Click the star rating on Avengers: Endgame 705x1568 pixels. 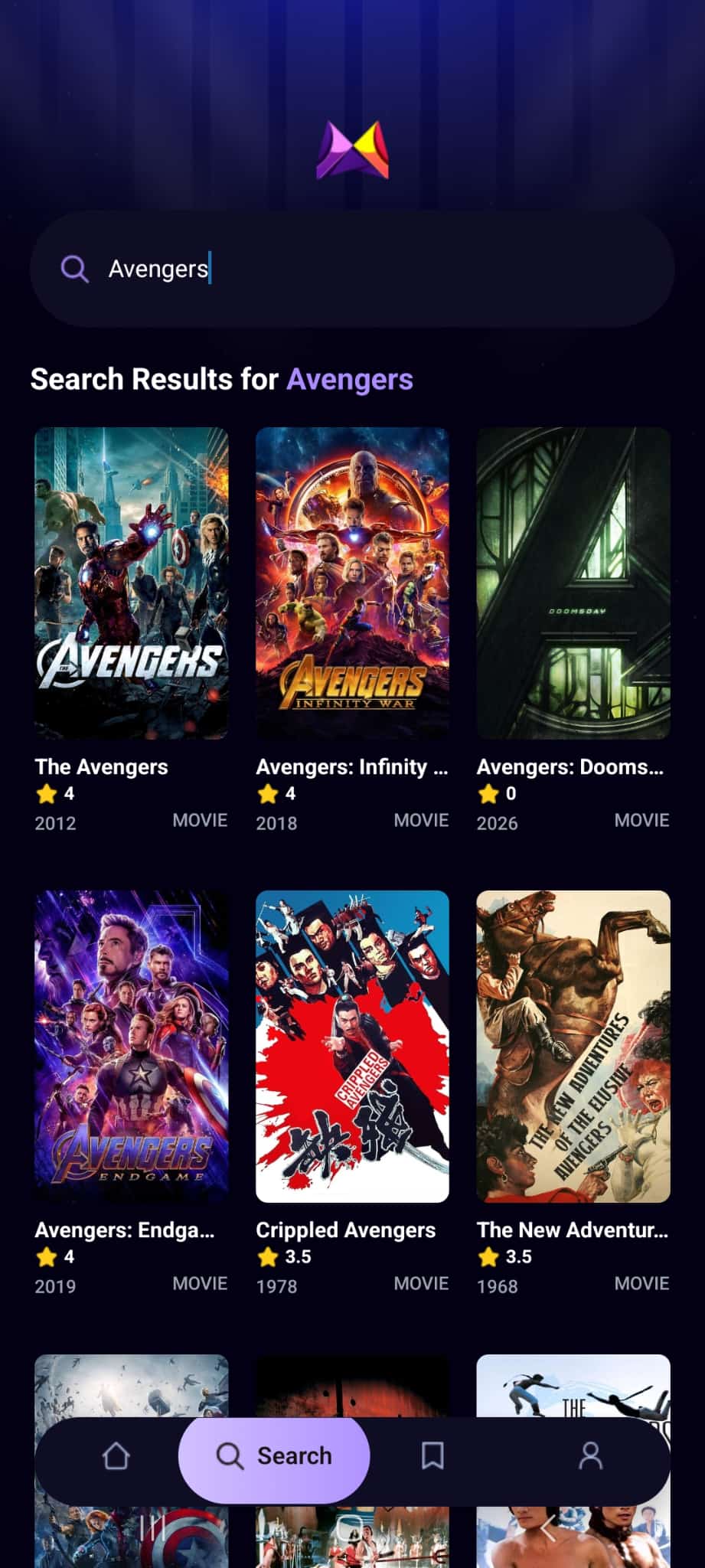coord(47,1256)
